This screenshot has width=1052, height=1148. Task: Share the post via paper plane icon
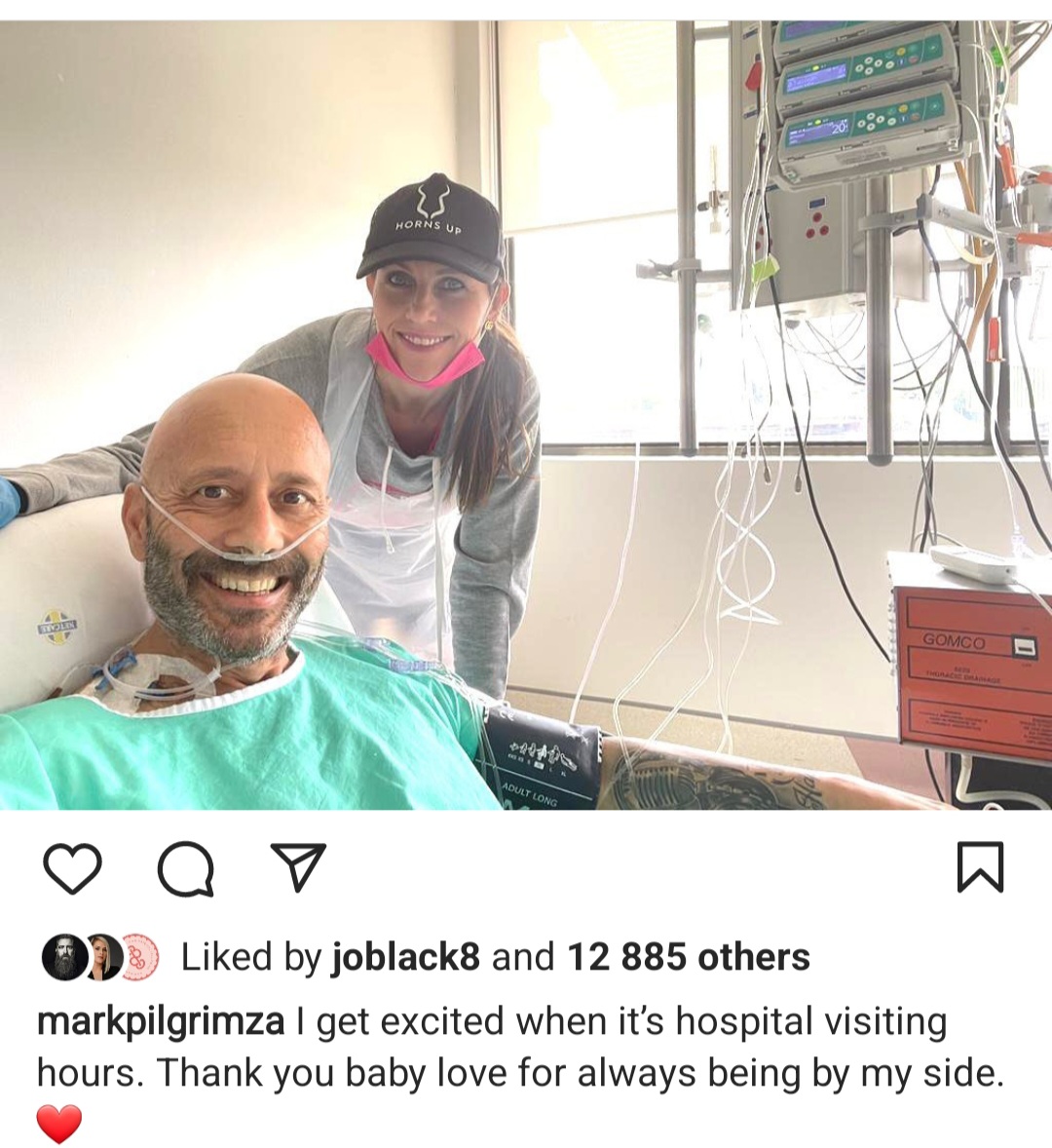point(298,867)
